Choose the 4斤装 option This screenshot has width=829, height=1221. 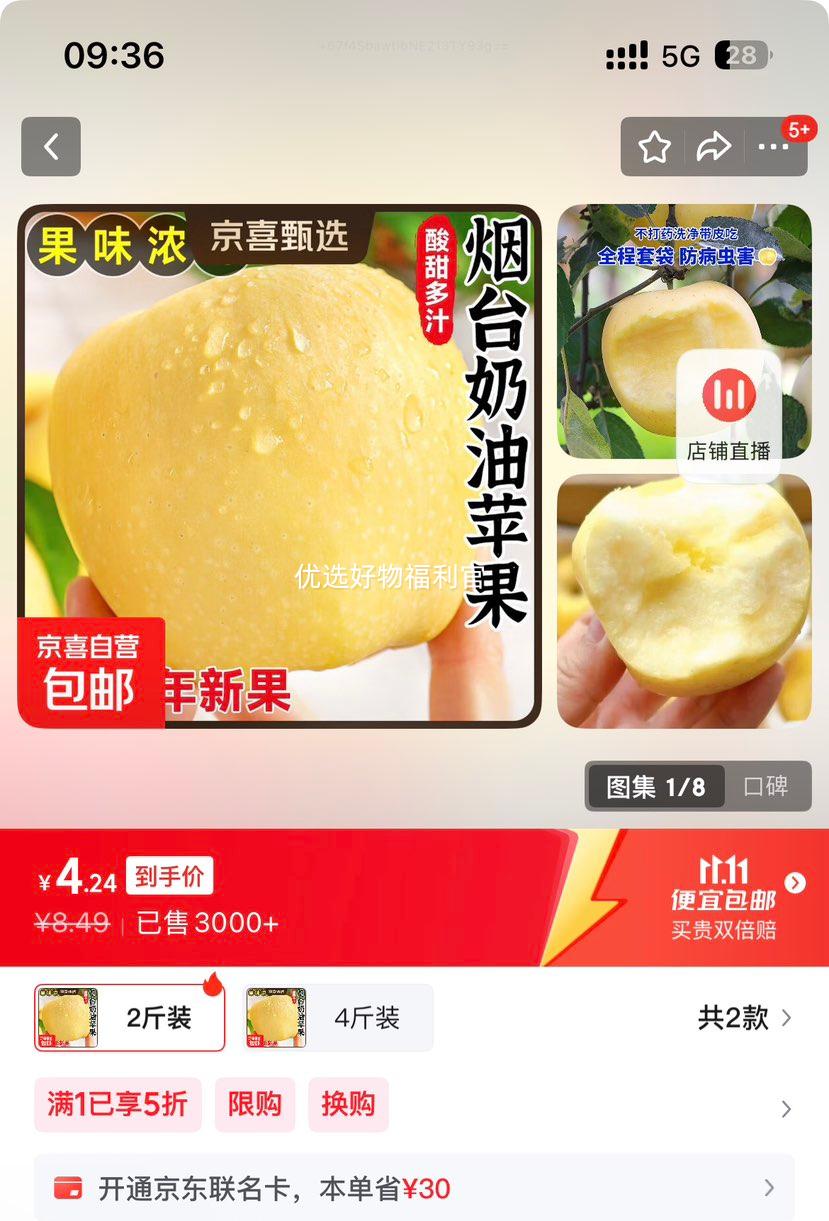coord(336,1018)
